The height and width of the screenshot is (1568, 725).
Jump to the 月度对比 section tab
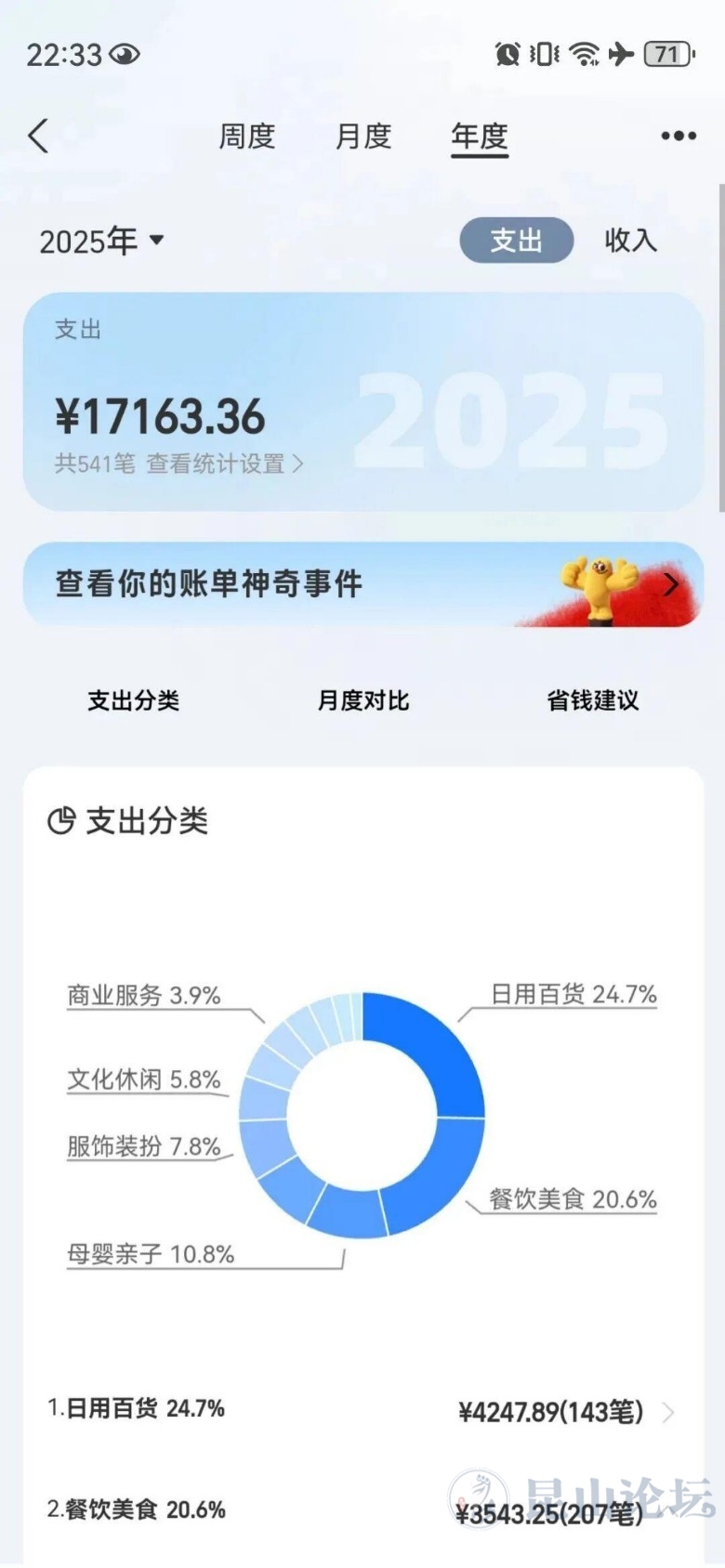[x=363, y=700]
